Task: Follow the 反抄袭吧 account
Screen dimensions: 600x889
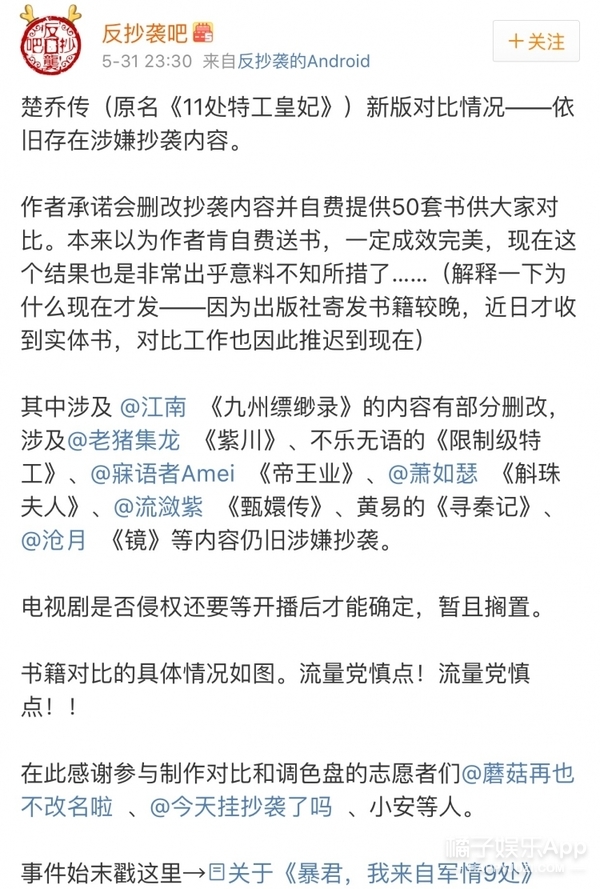Action: (x=536, y=41)
